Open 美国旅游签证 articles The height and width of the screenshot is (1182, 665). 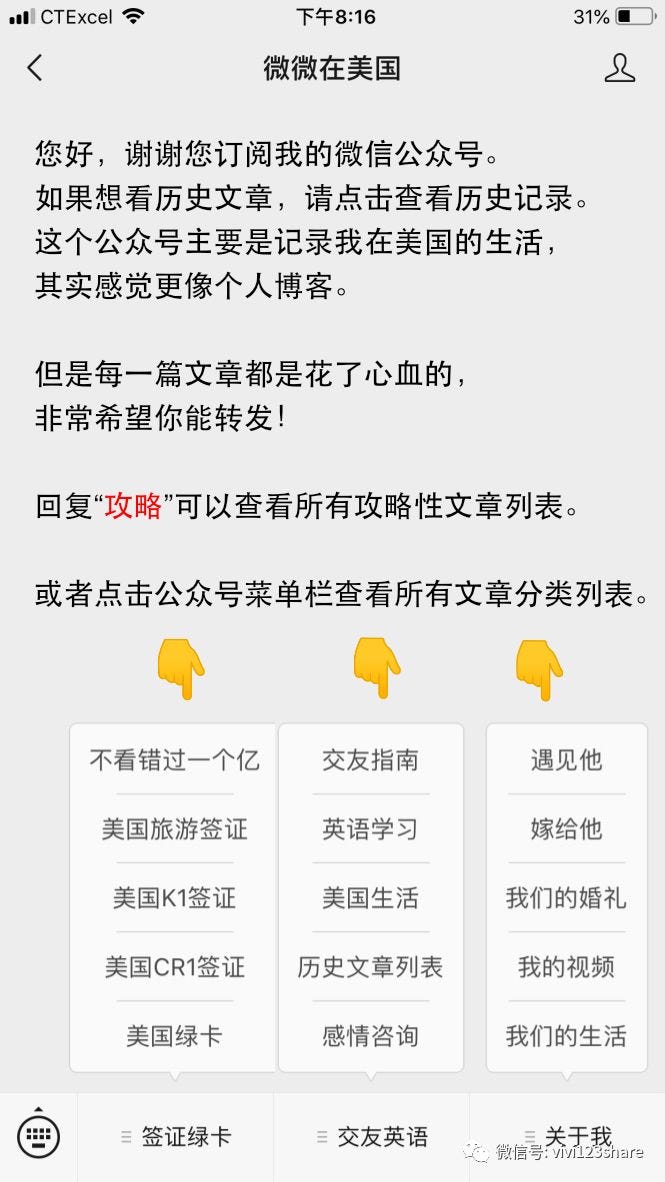174,829
